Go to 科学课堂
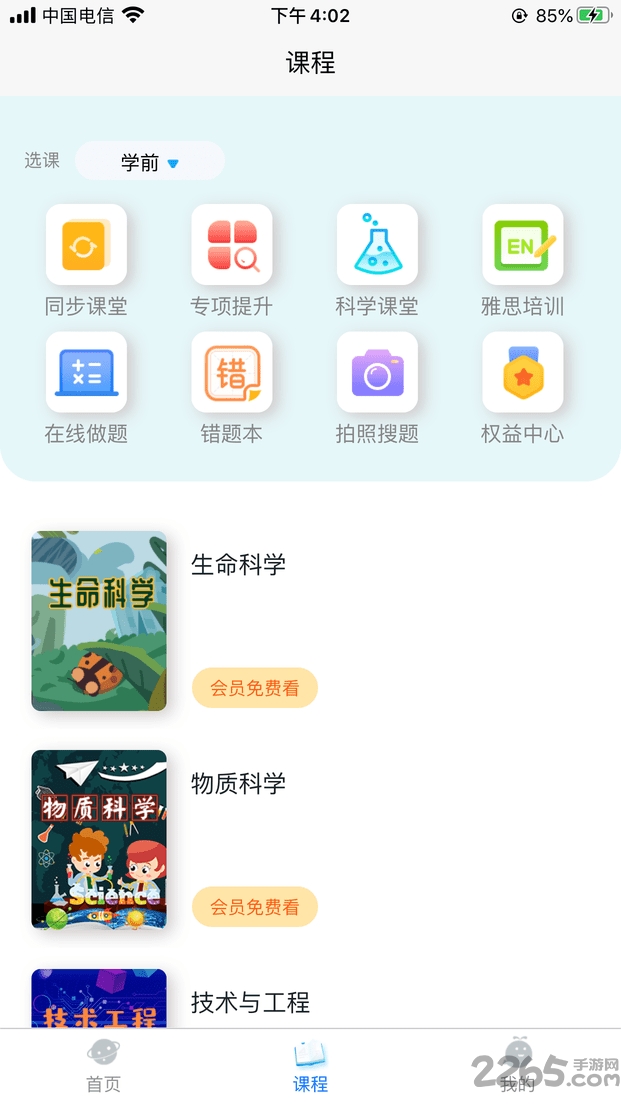The height and width of the screenshot is (1104, 621). tap(377, 245)
